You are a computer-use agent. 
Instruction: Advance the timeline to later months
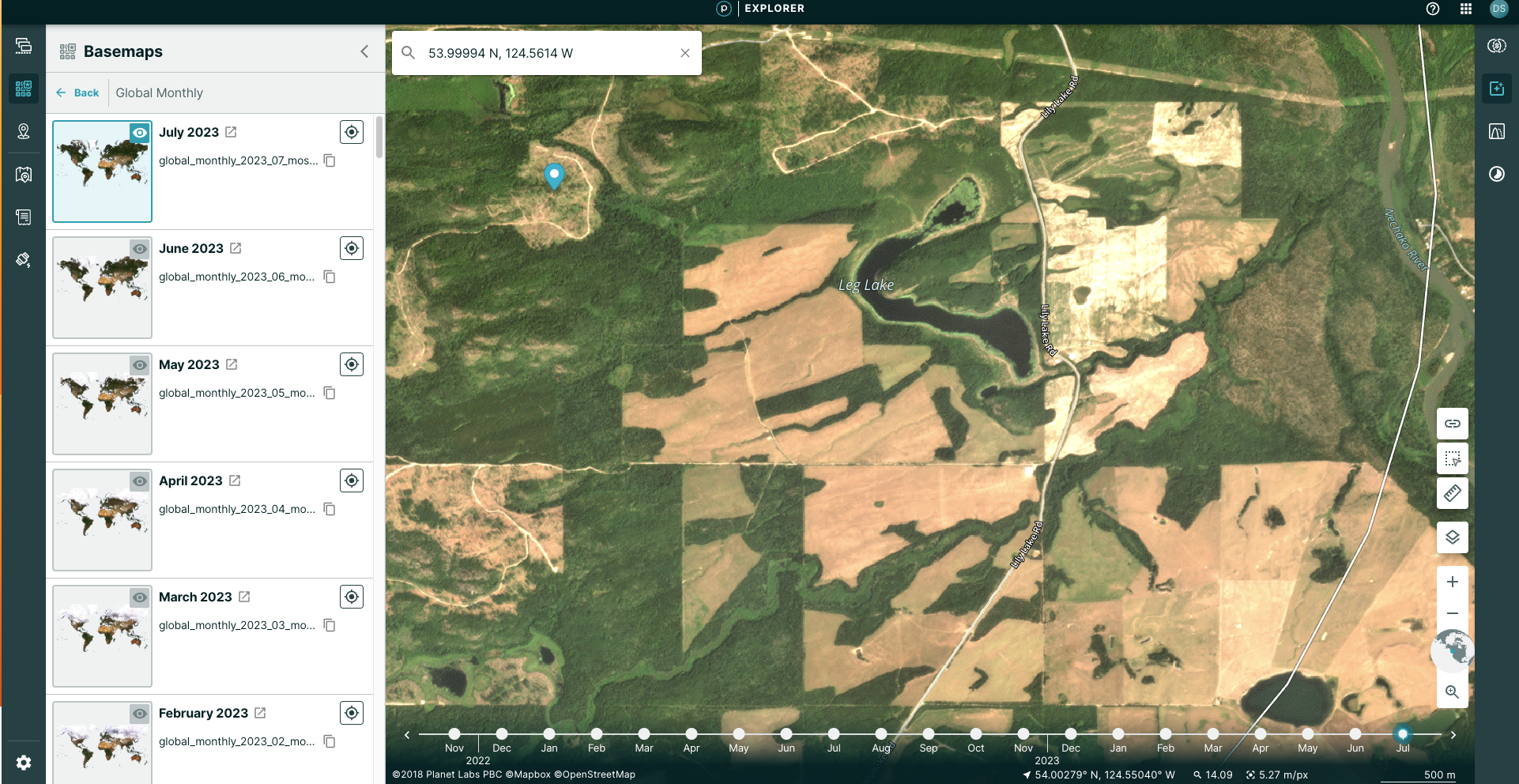1453,735
